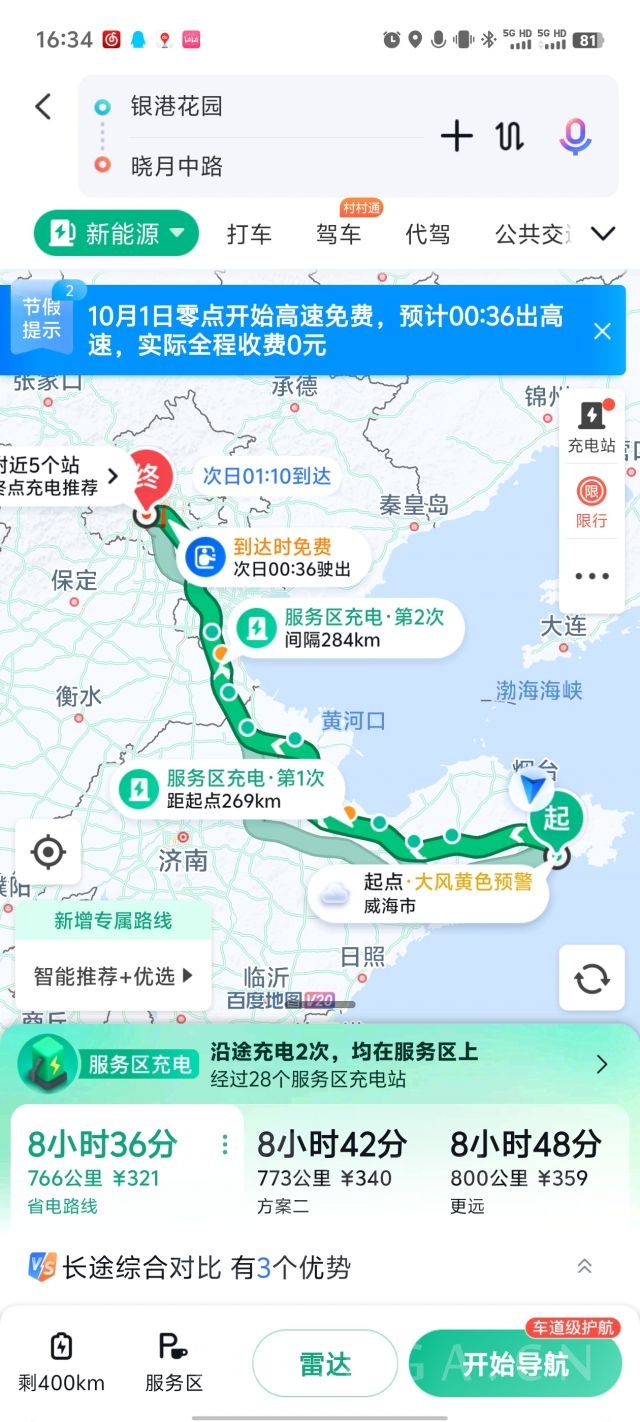Swap the start and destination
640x1422 pixels.
510,136
